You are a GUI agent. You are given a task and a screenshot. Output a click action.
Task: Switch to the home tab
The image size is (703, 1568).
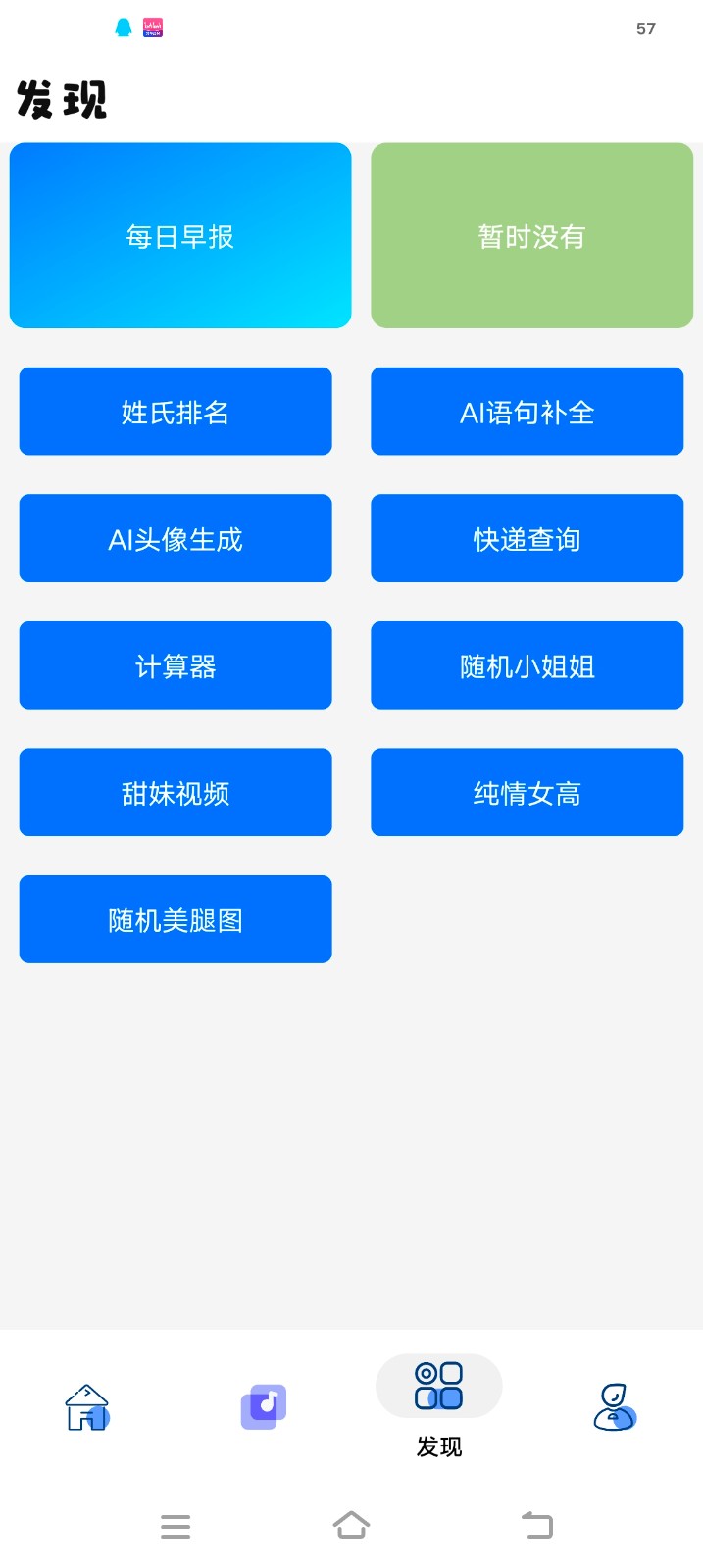pyautogui.click(x=87, y=1407)
